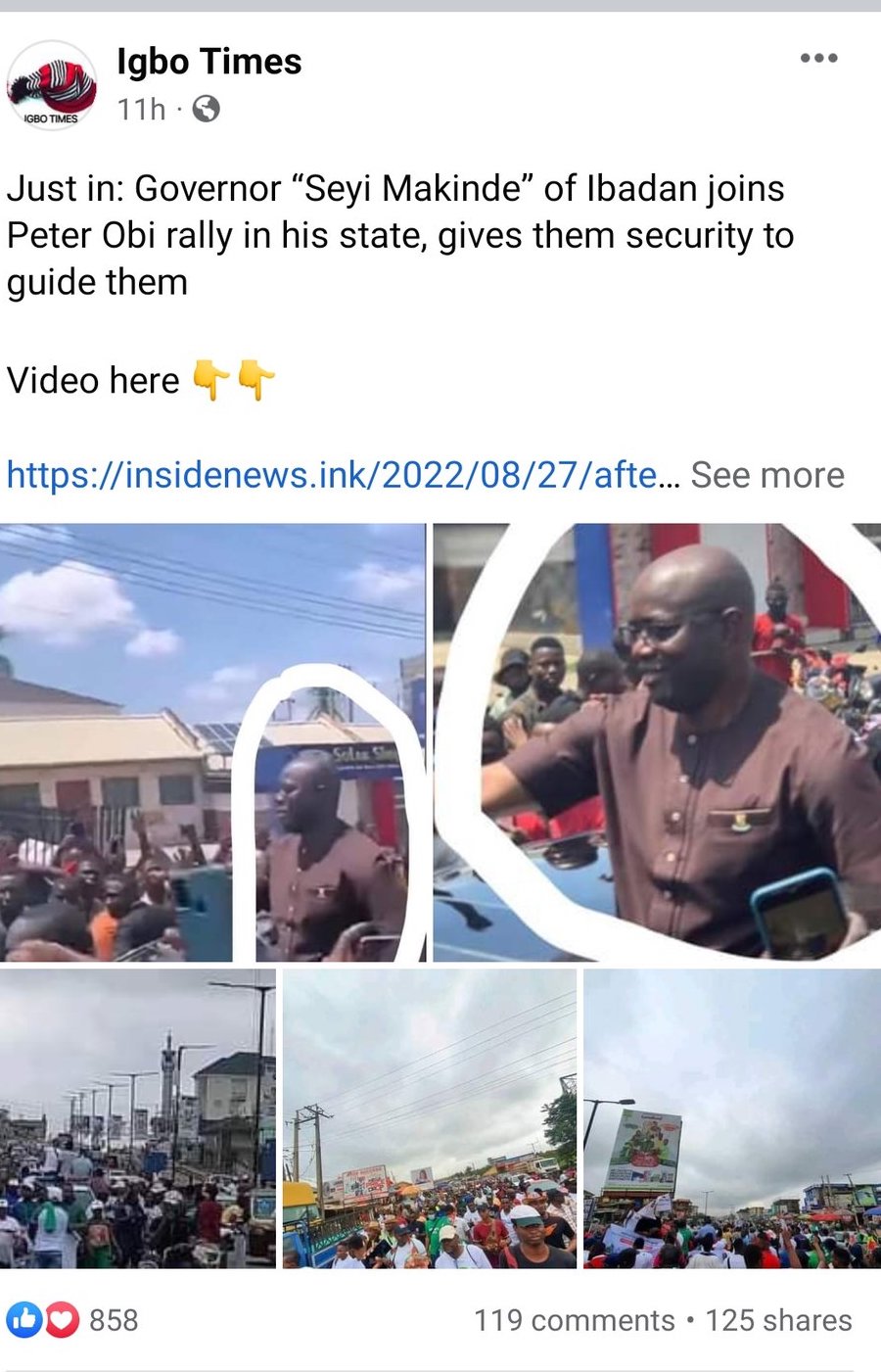881x1372 pixels.
Task: Expand the post with See more
Action: [767, 475]
